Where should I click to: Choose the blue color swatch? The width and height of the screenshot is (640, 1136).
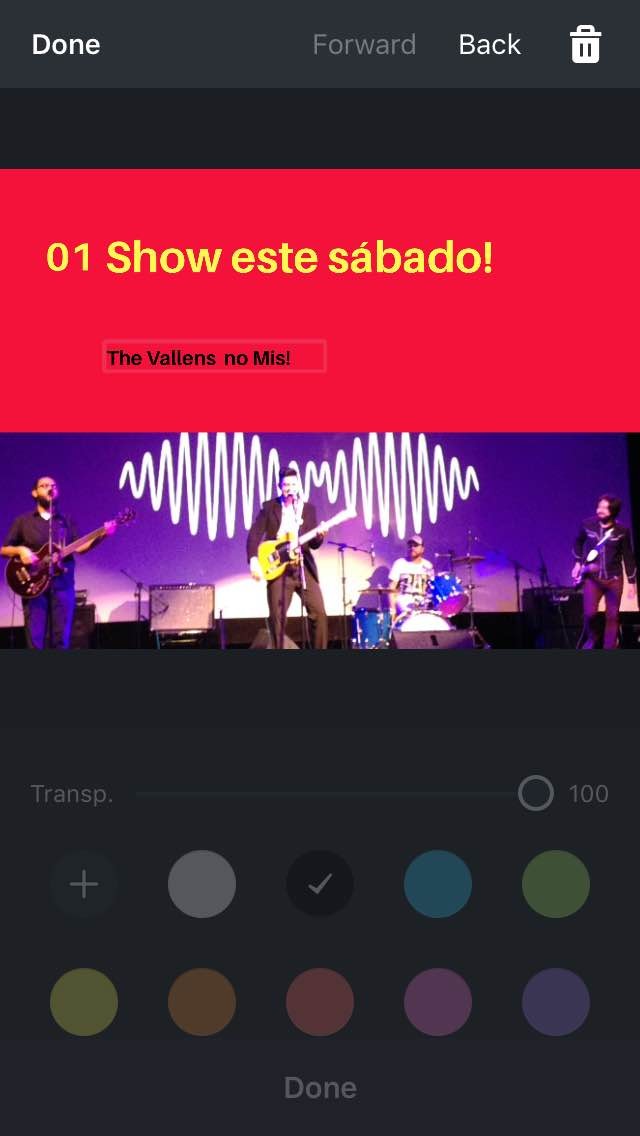[x=438, y=884]
